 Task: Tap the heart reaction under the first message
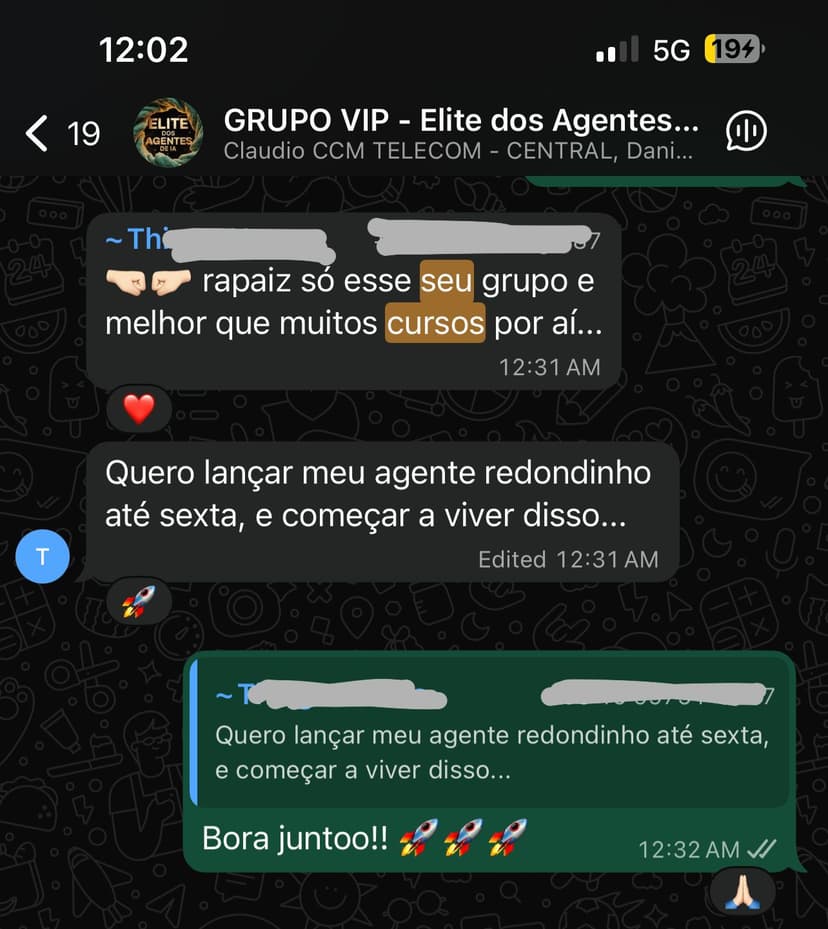pyautogui.click(x=138, y=409)
